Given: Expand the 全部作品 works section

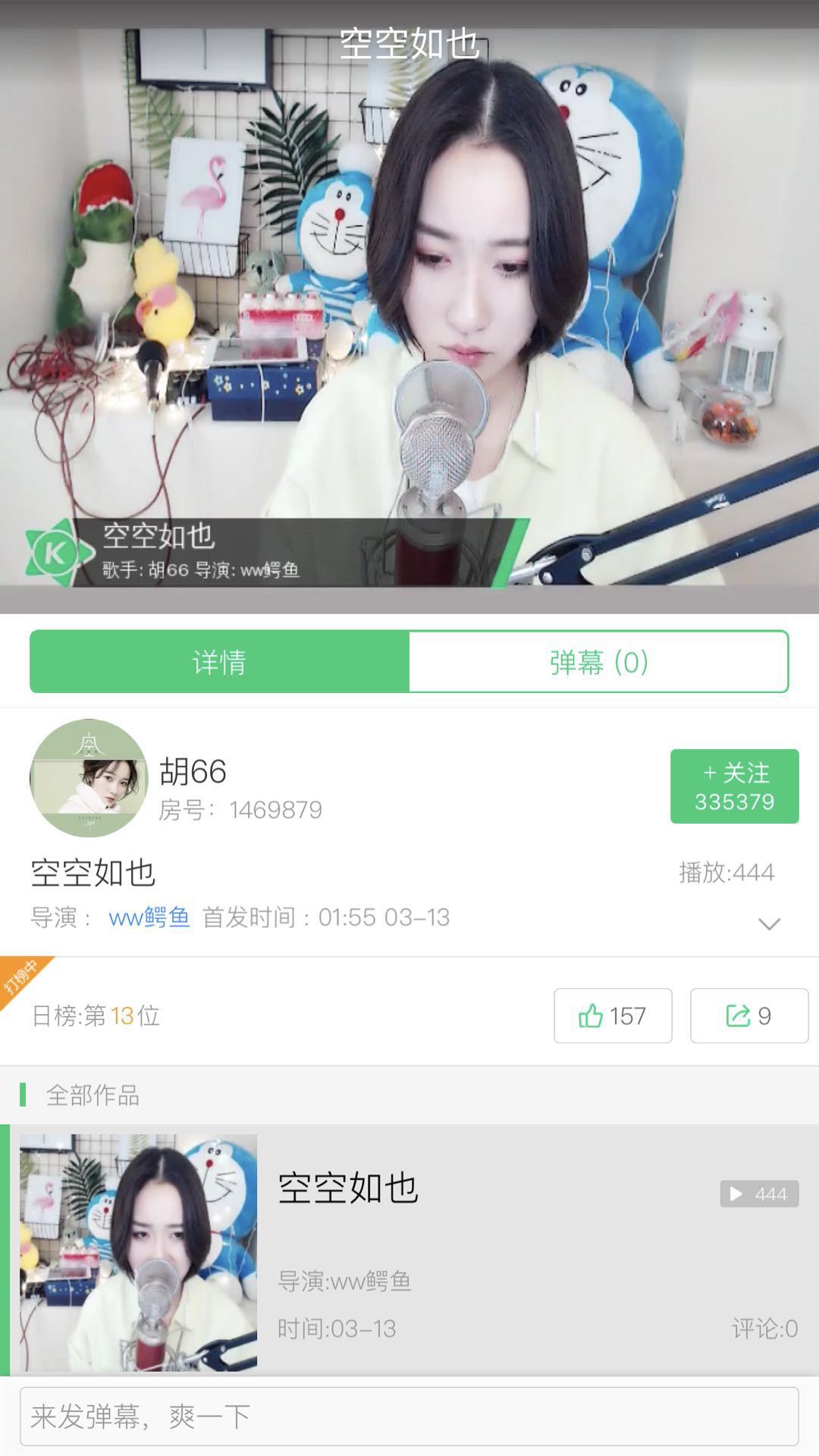Looking at the screenshot, I should [x=90, y=1093].
